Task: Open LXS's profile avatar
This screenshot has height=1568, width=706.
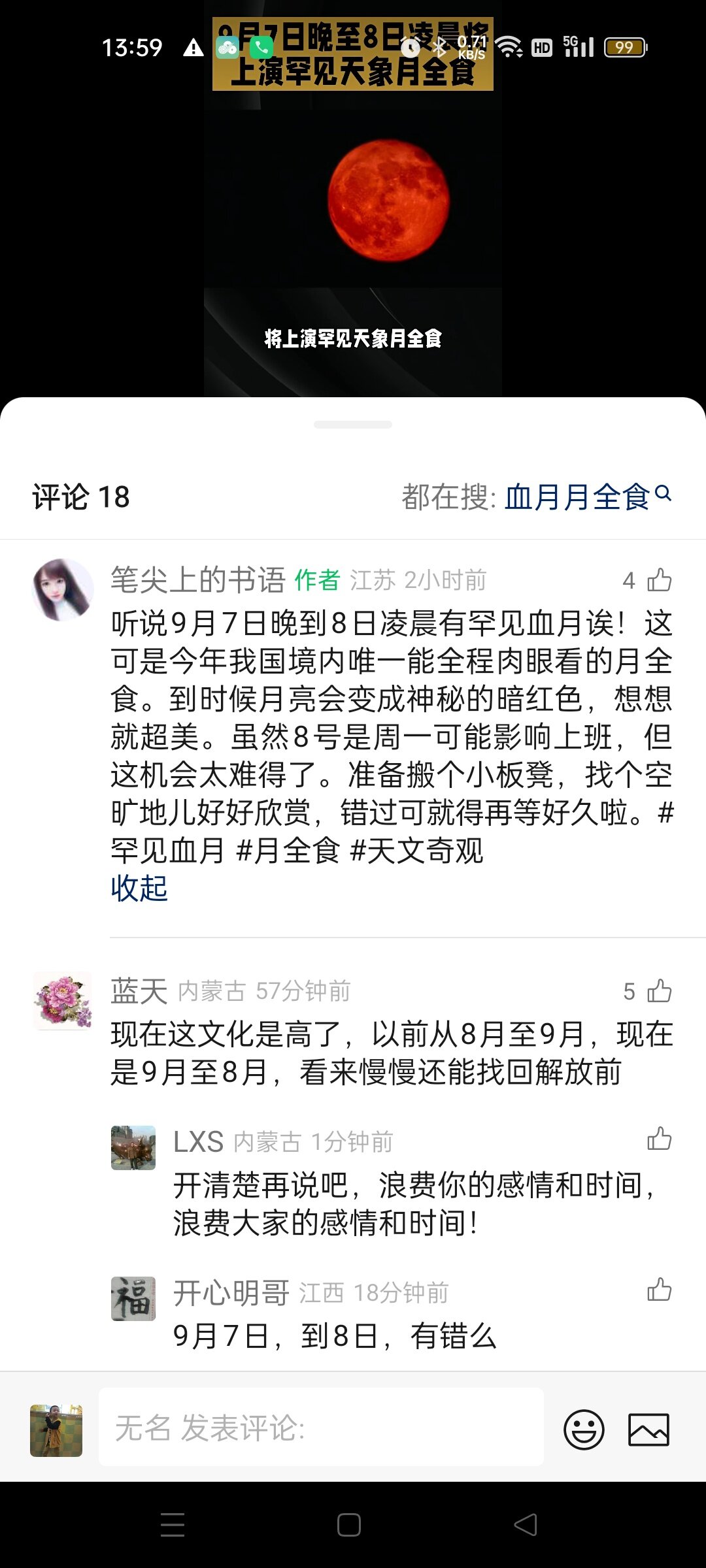Action: pyautogui.click(x=133, y=1147)
